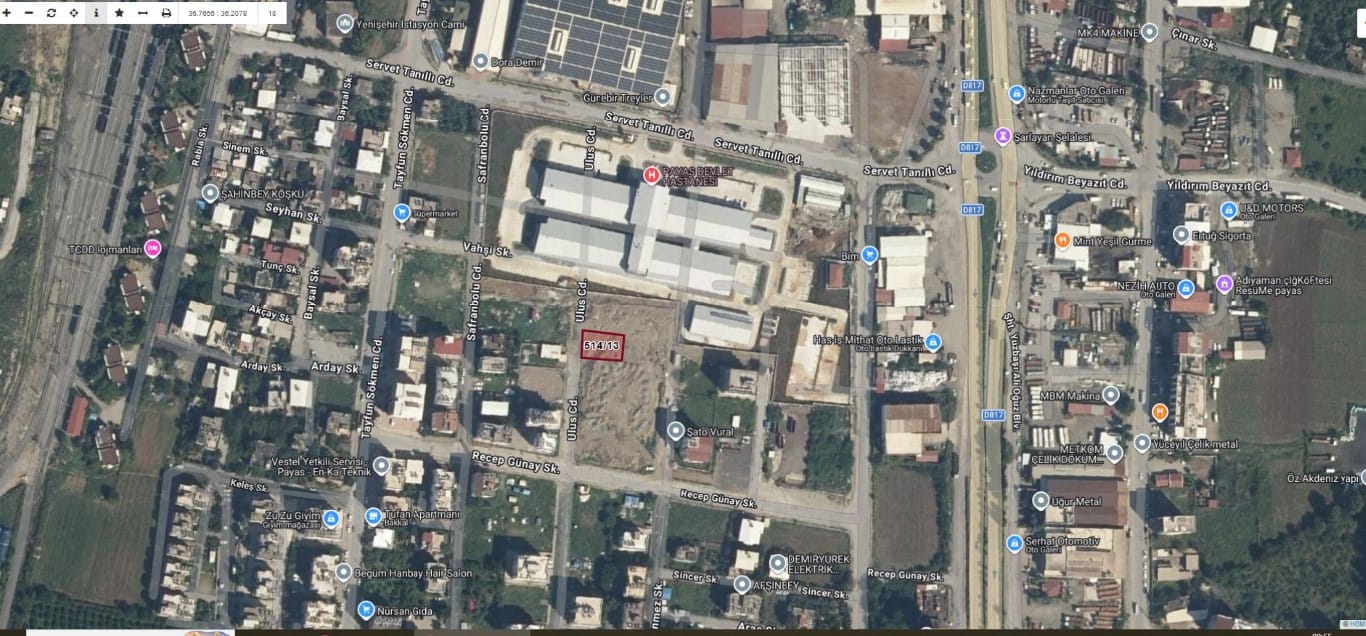Image resolution: width=1366 pixels, height=636 pixels.
Task: Zoom in with the plus icon
Action: coord(8,13)
